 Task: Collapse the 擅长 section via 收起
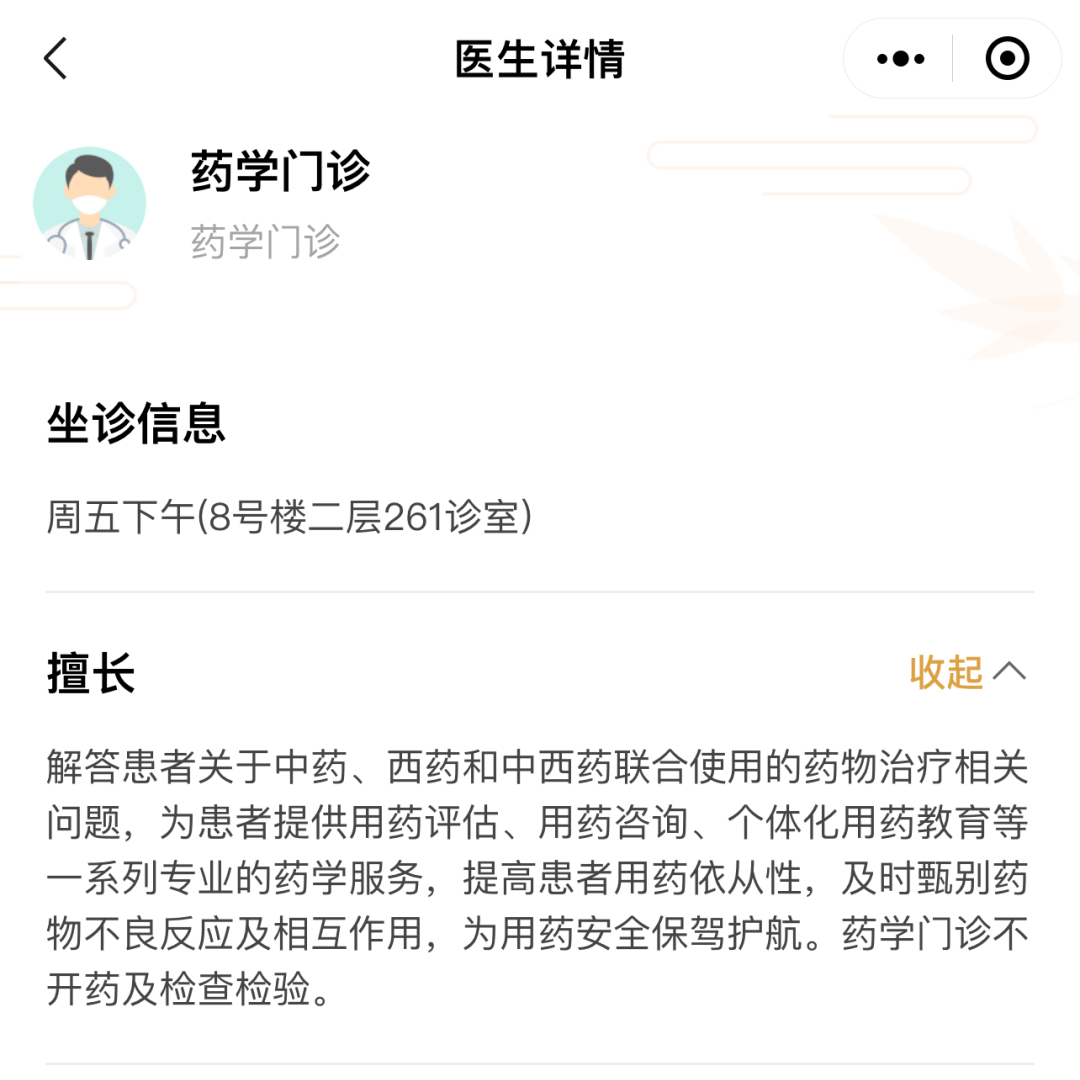point(967,672)
